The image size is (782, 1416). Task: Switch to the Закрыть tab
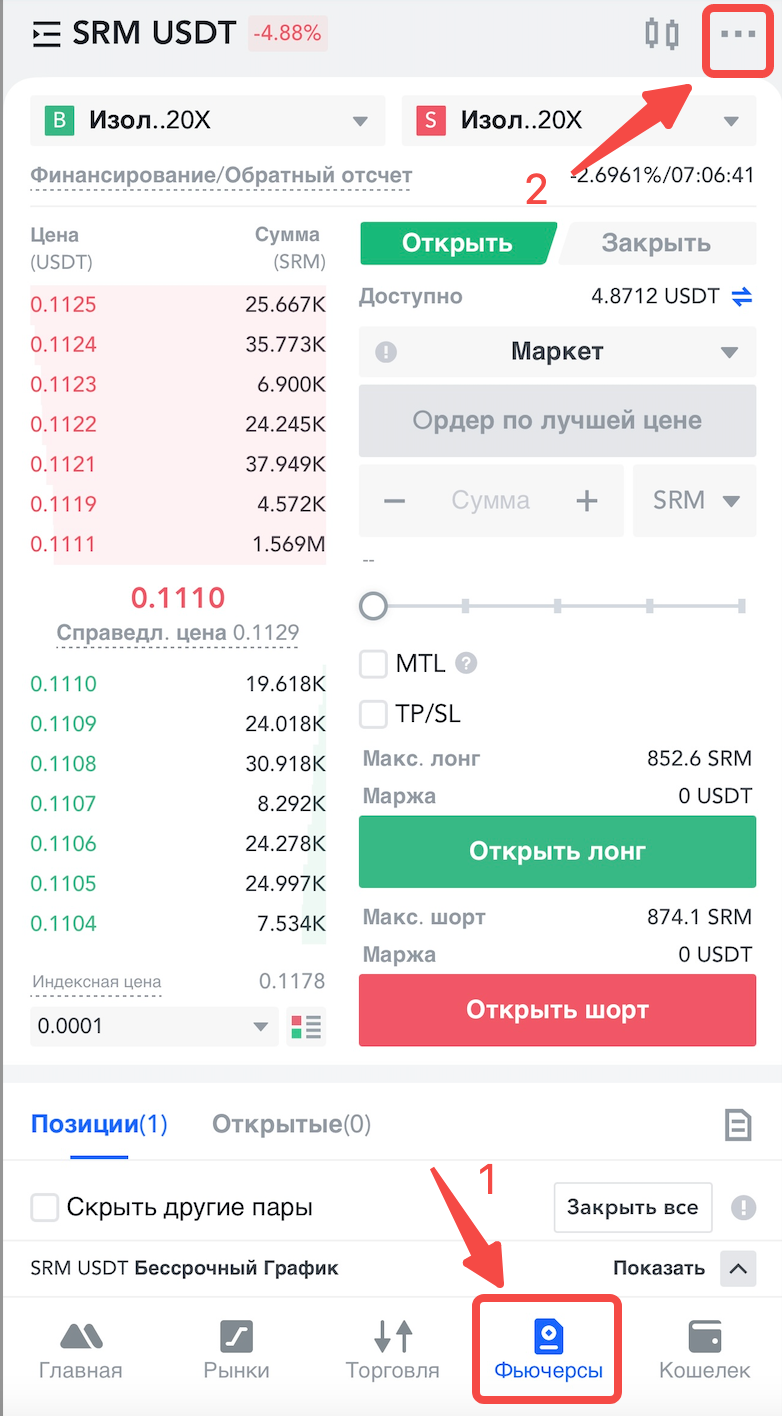point(656,243)
